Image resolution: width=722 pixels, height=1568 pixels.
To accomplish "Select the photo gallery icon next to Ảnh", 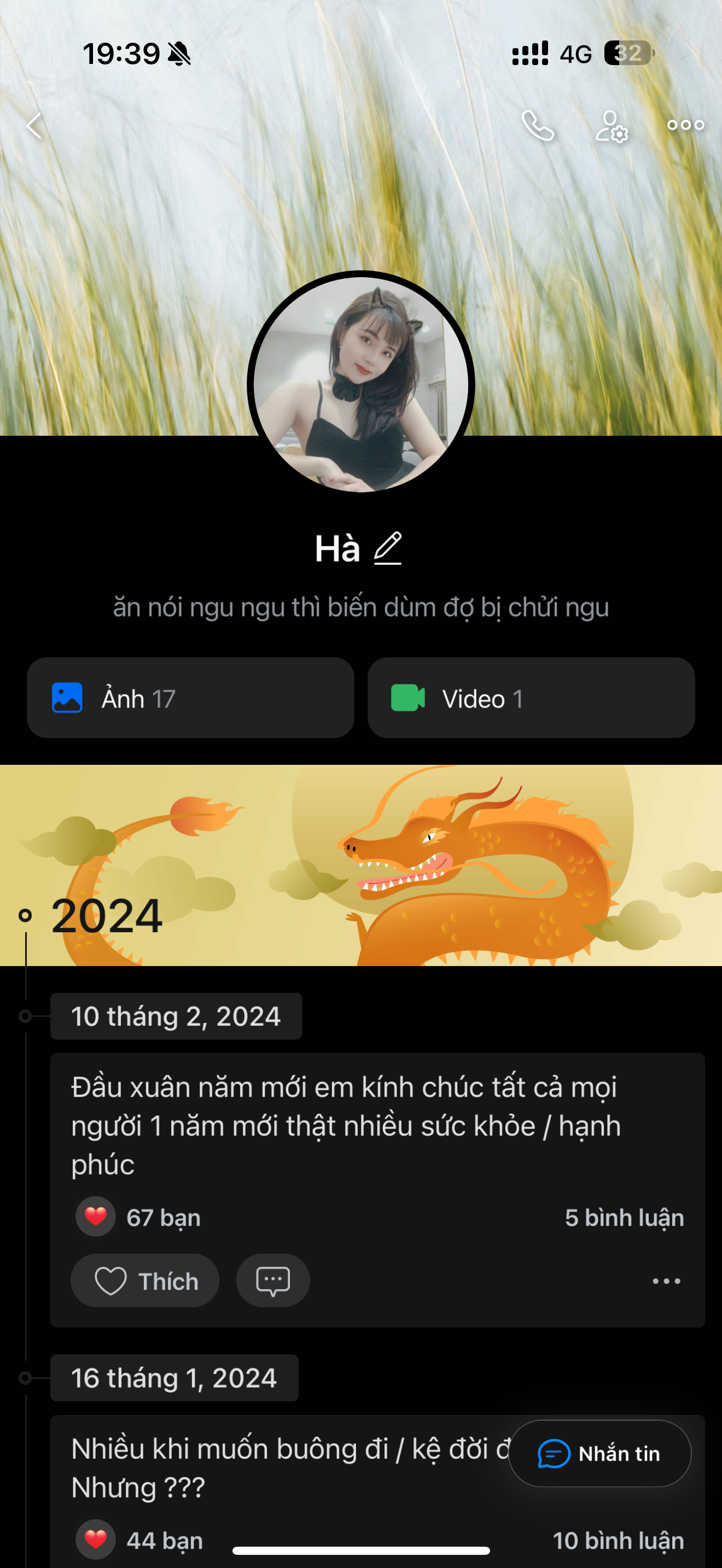I will coord(68,698).
